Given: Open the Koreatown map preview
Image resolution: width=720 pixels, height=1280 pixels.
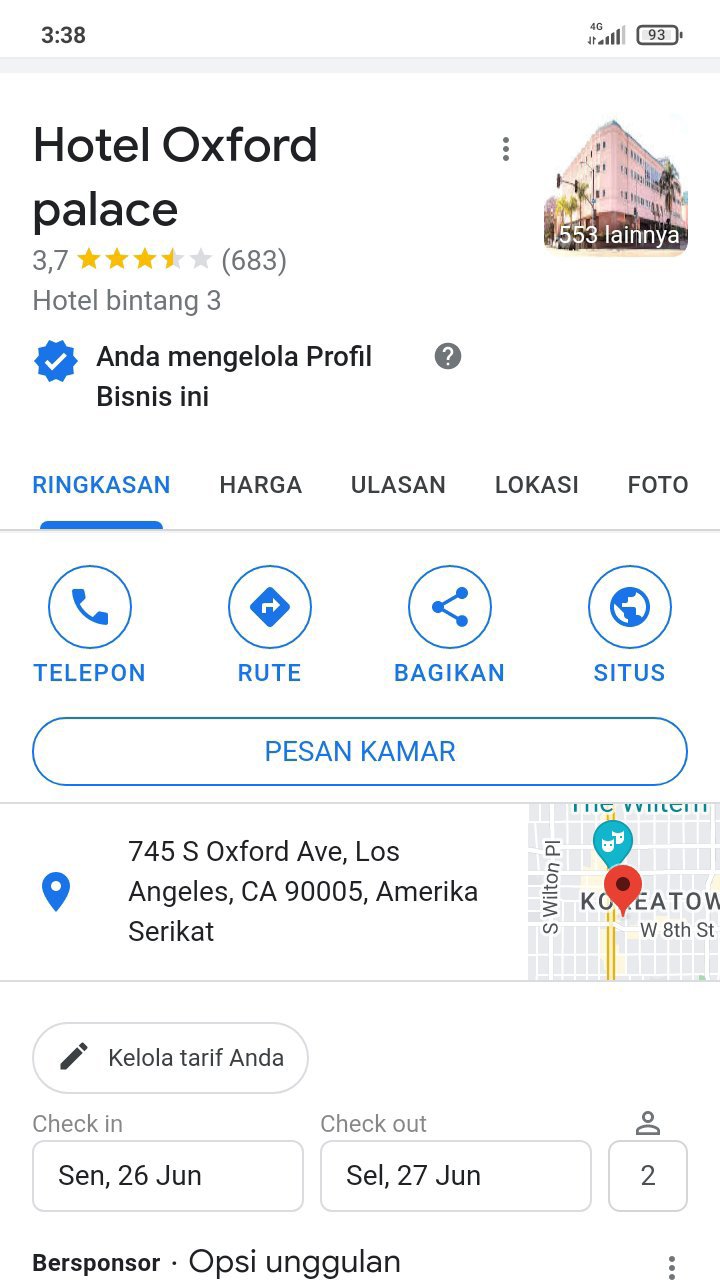Looking at the screenshot, I should (623, 891).
